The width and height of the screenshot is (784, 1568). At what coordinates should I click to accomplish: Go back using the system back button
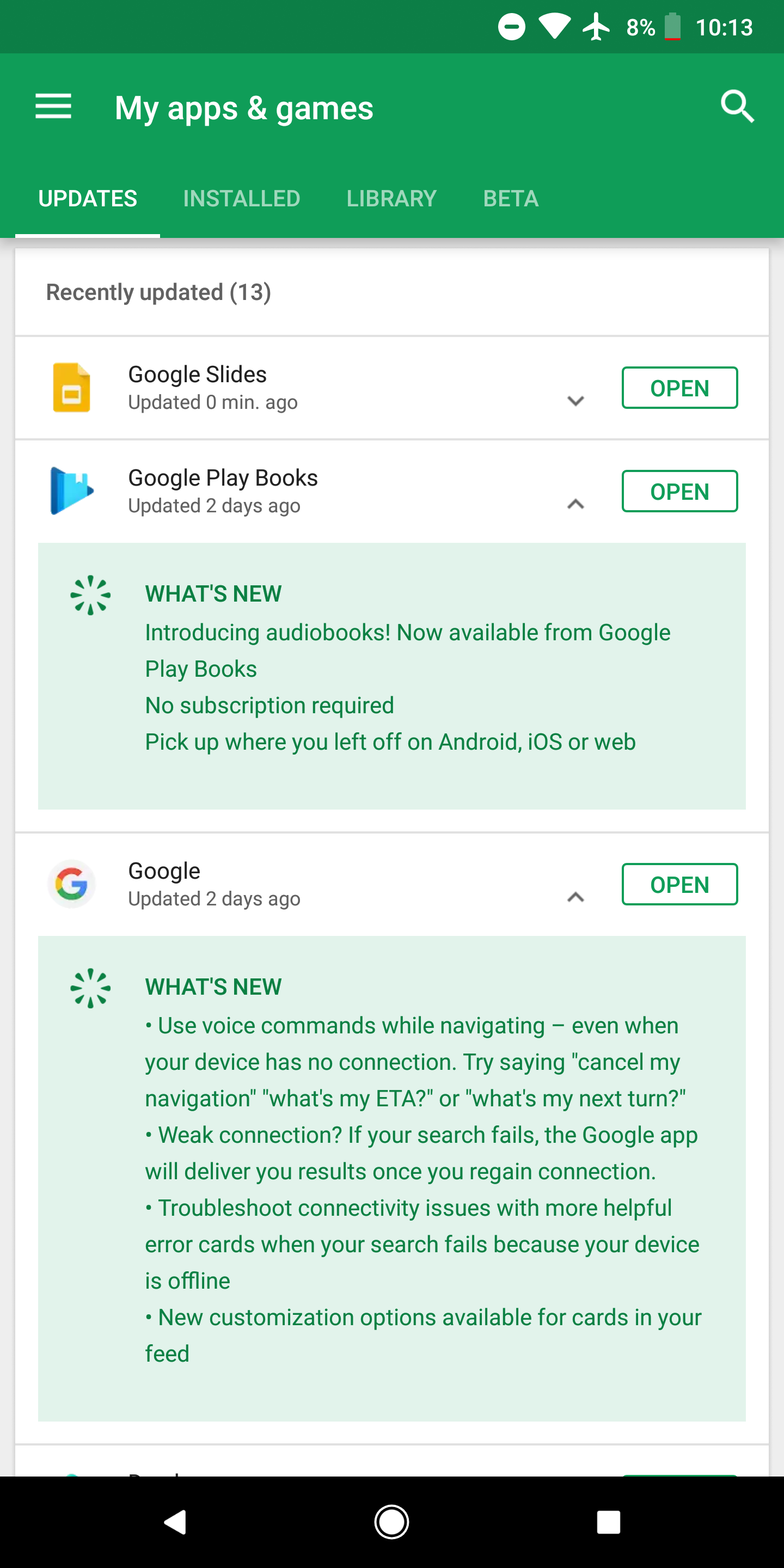point(175,1522)
